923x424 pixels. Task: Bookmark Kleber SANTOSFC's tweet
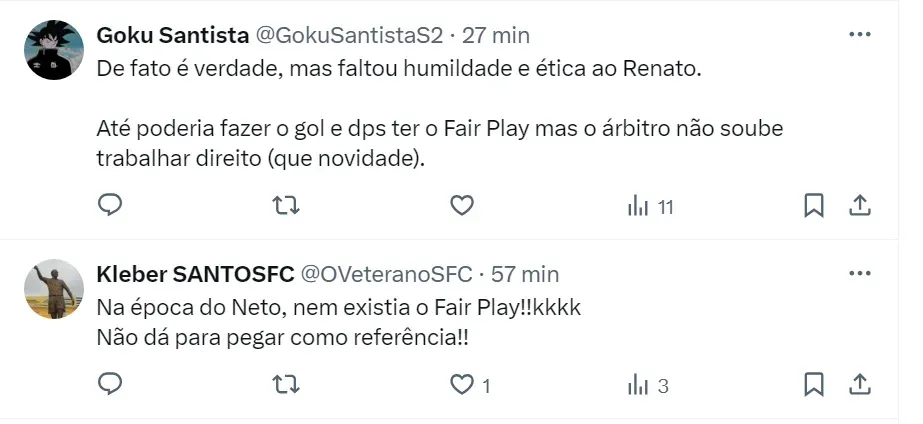[x=814, y=384]
